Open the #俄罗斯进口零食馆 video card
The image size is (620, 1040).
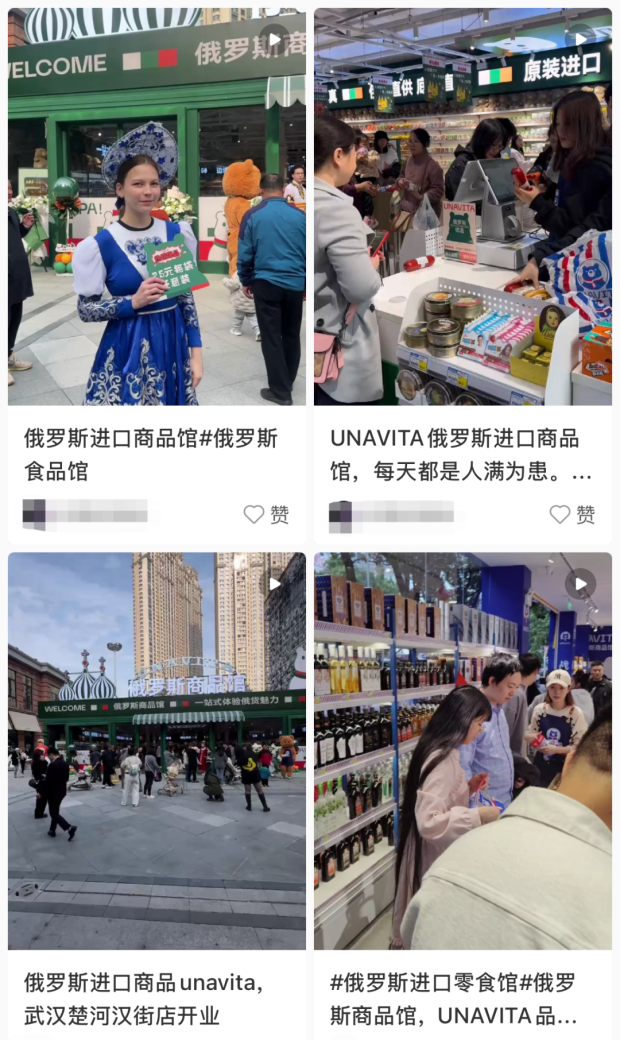coord(463,750)
